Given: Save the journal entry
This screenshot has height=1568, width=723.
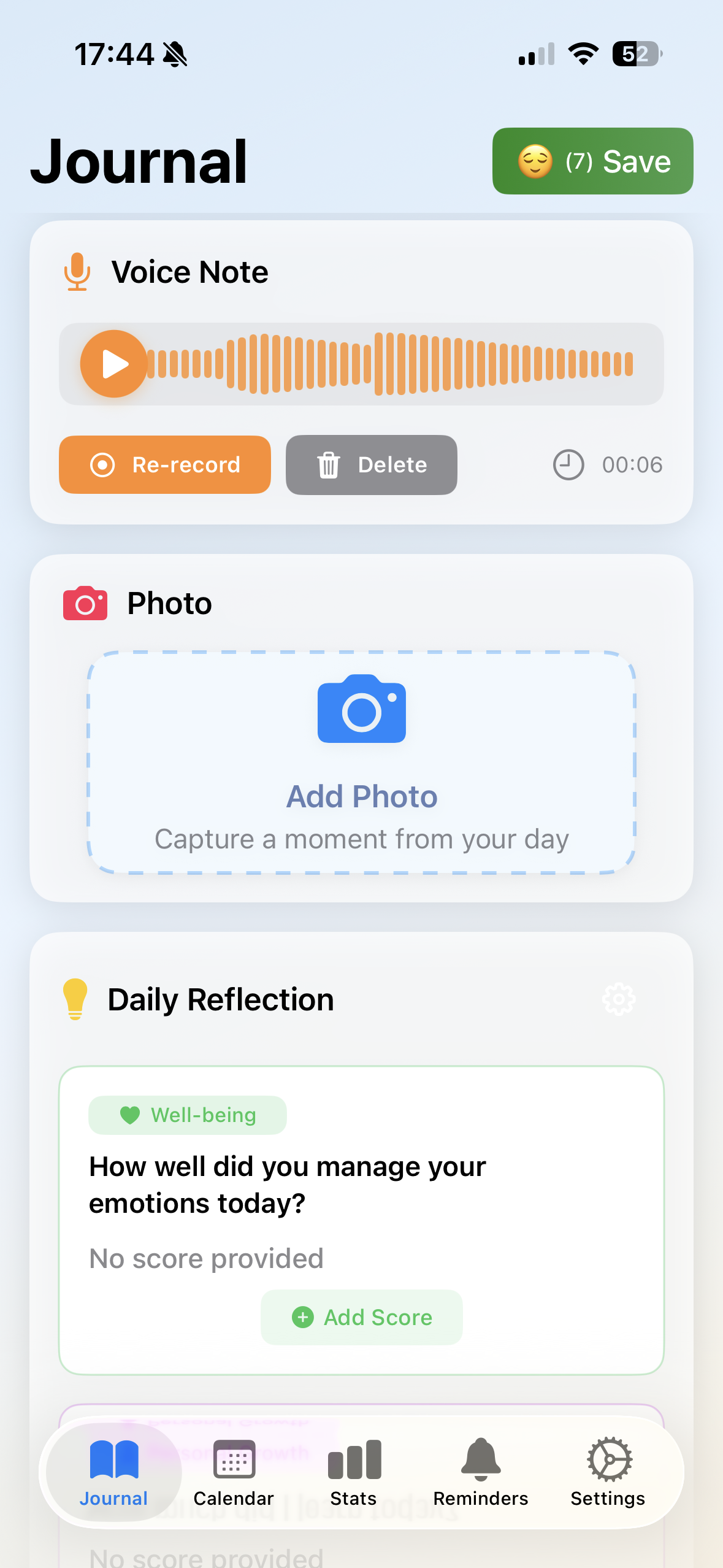Looking at the screenshot, I should [592, 161].
